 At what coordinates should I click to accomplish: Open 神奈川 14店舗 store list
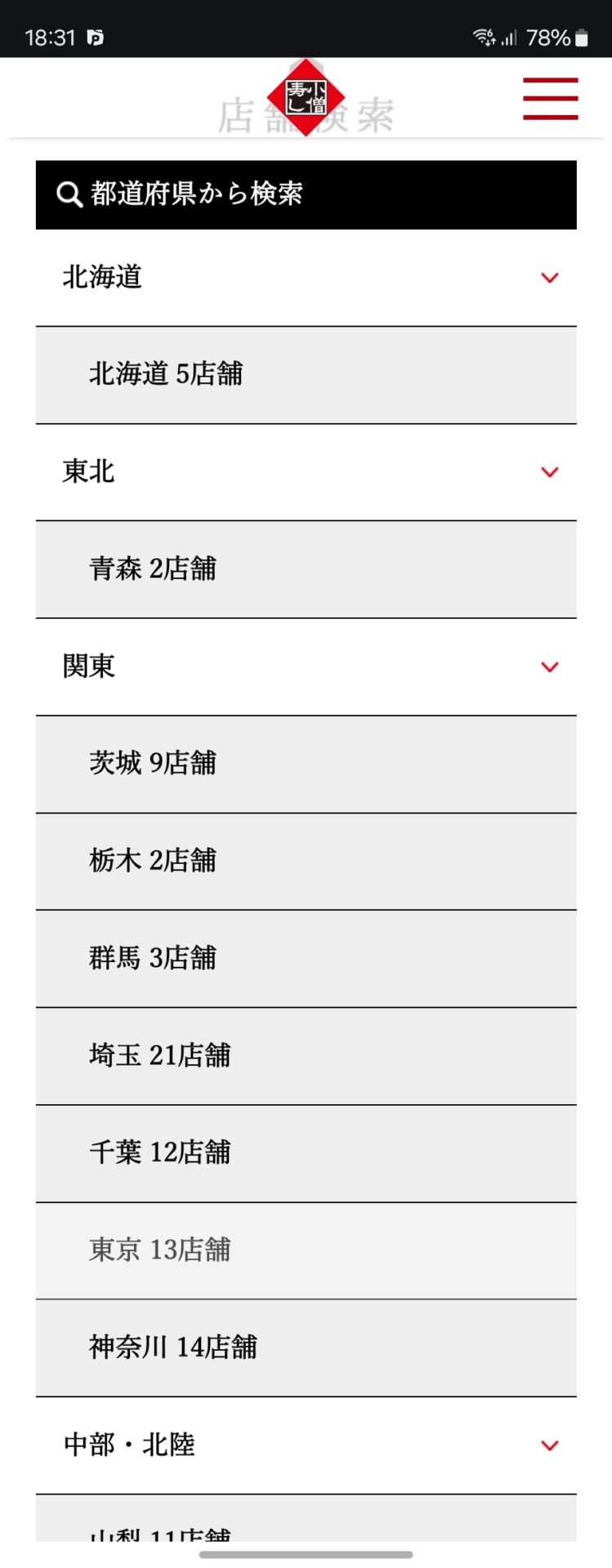pos(306,1347)
